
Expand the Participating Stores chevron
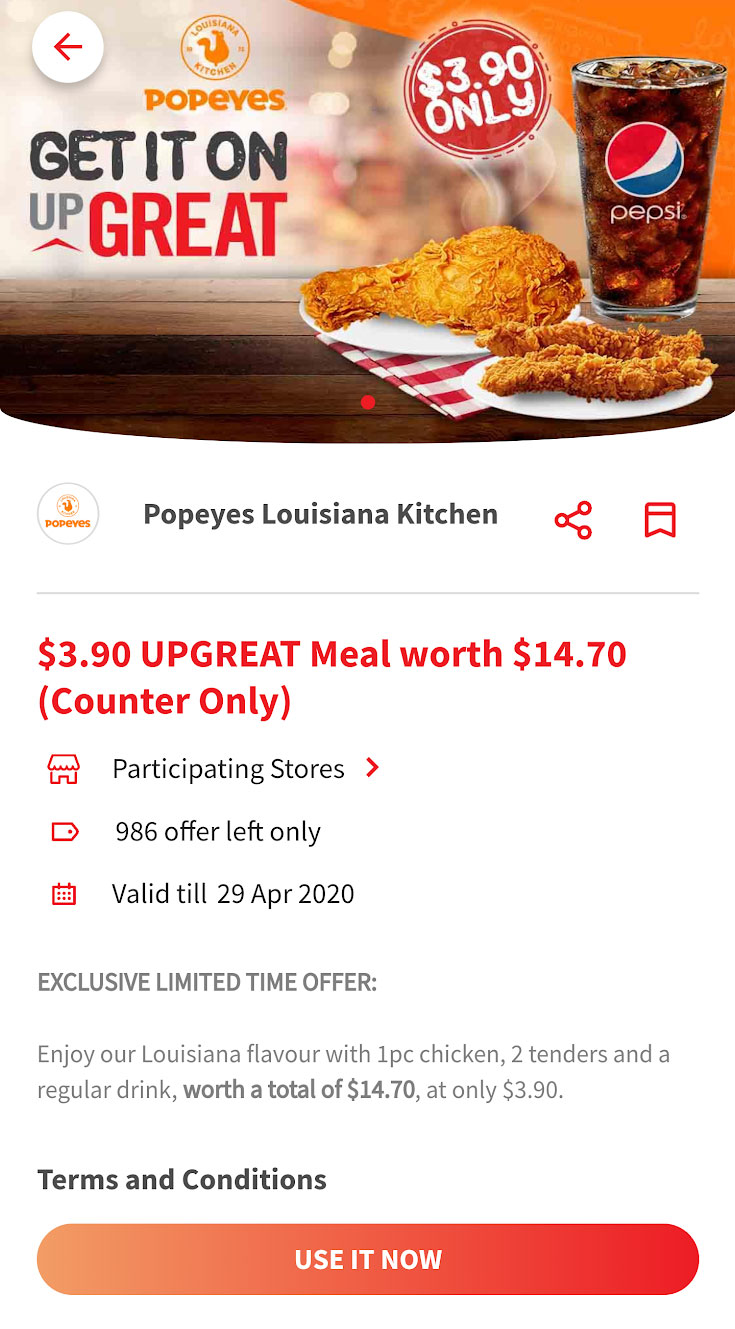point(372,768)
